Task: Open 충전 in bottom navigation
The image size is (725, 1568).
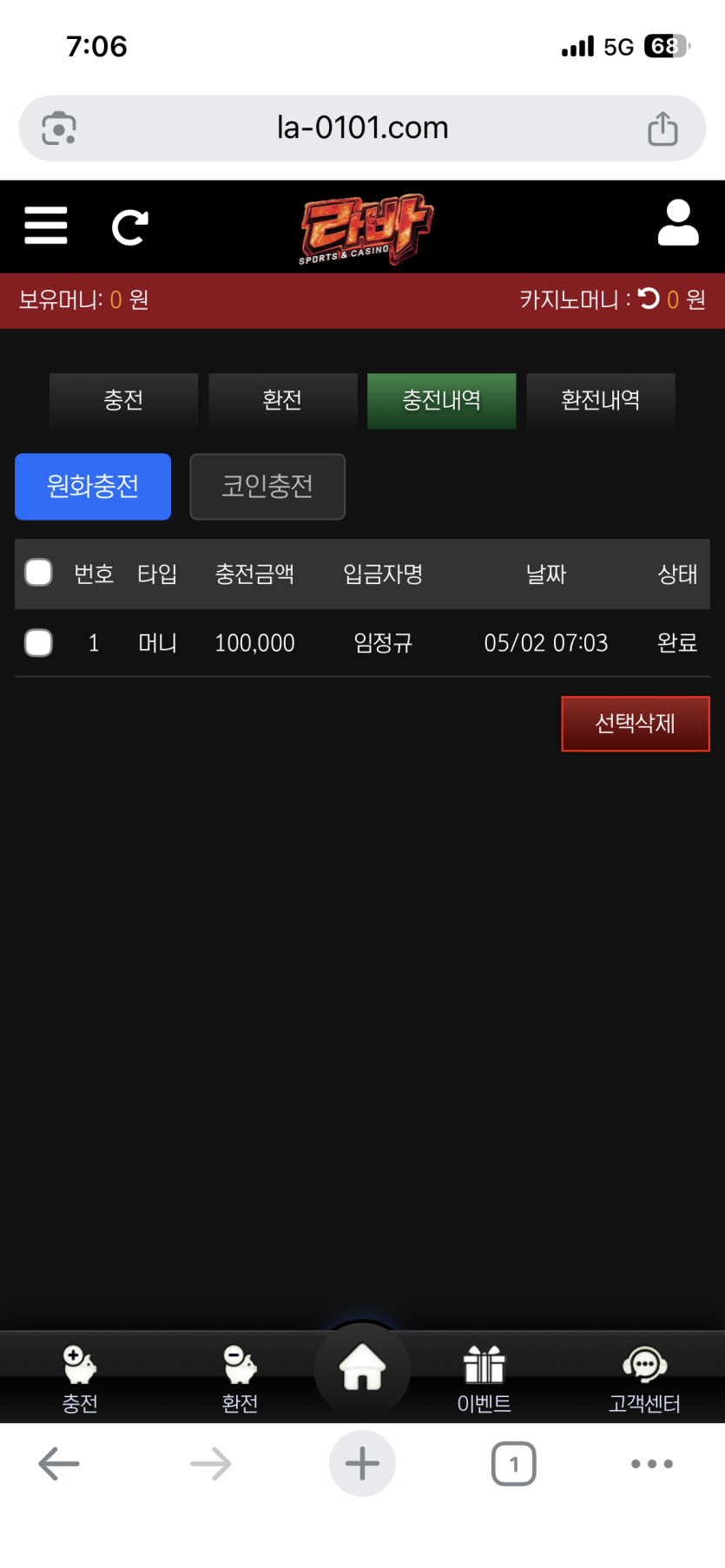Action: 80,1380
